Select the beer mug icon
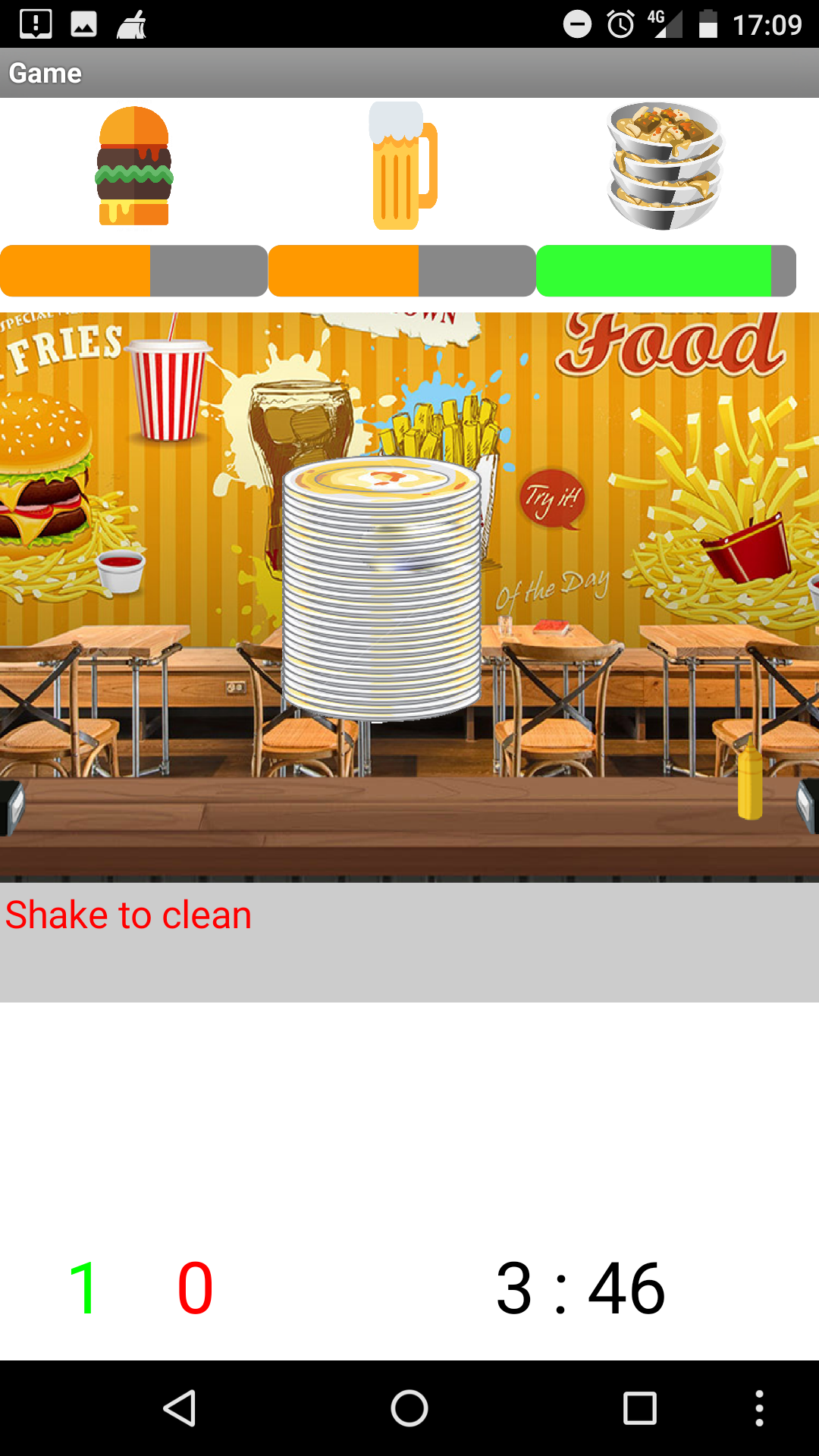Viewport: 819px width, 1456px height. pos(403,166)
